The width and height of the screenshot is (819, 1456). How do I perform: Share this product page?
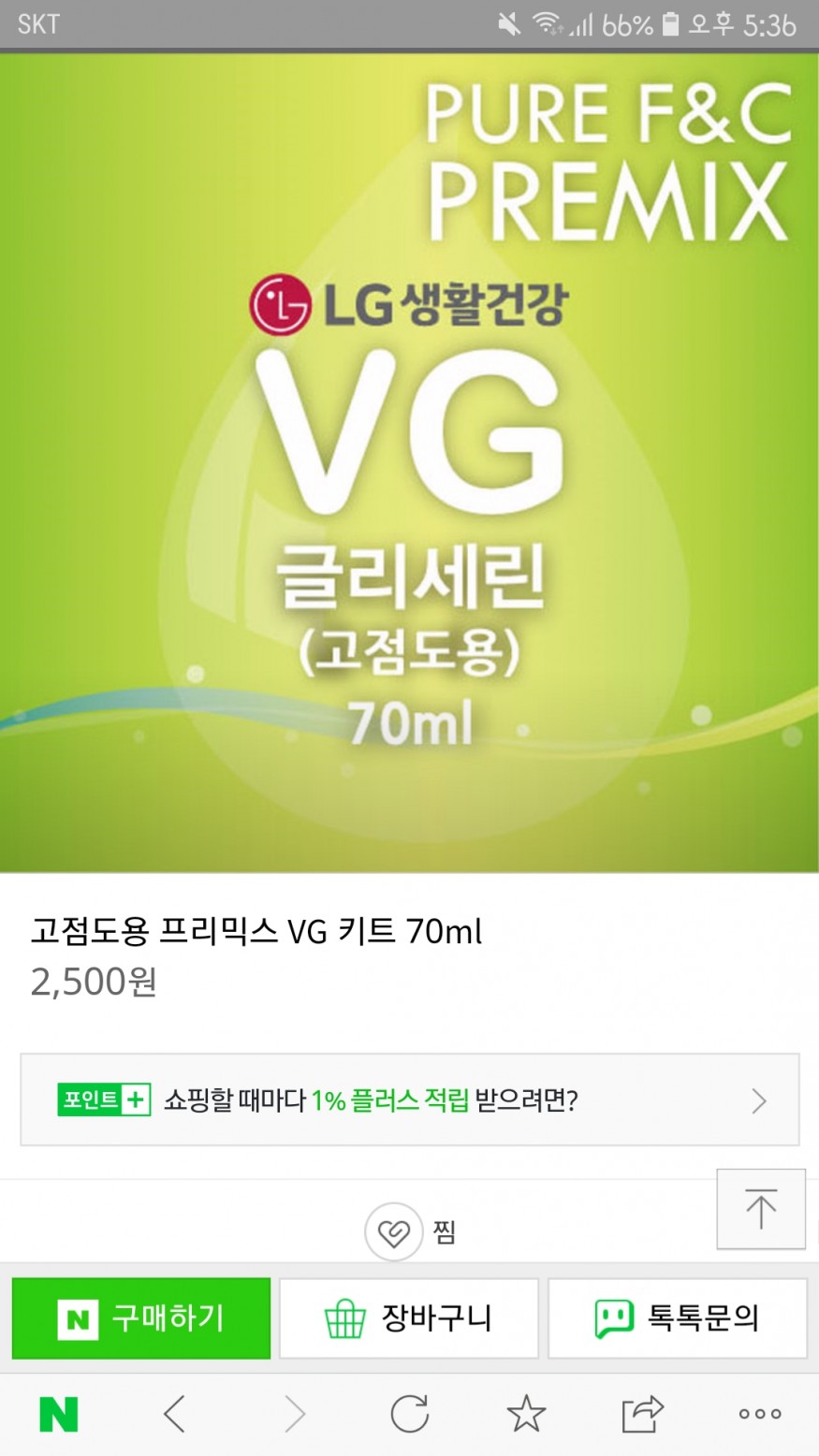[x=642, y=1414]
